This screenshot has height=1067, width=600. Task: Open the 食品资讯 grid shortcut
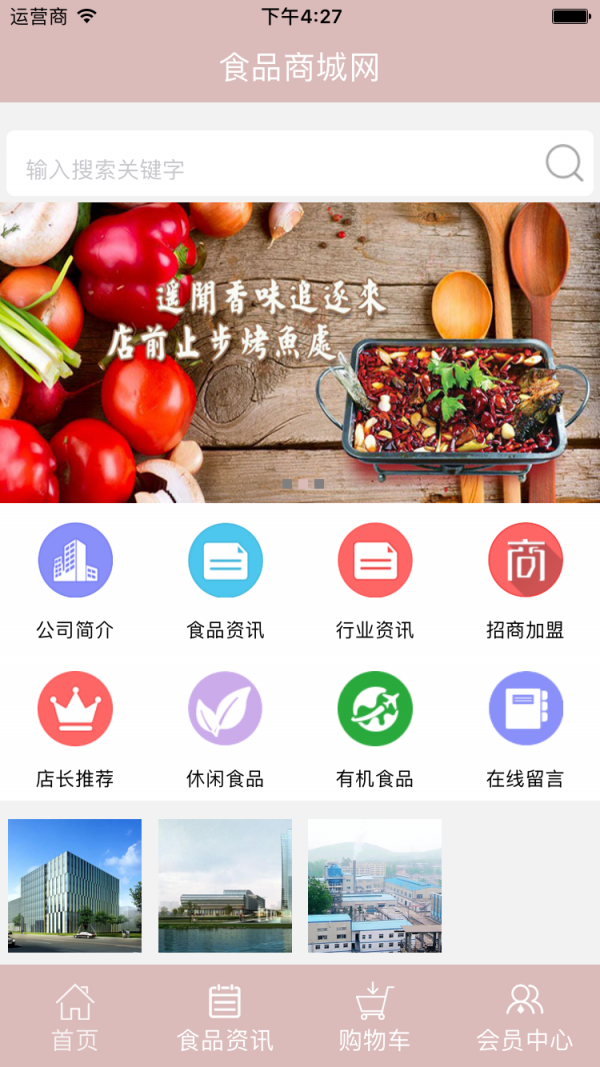click(225, 580)
